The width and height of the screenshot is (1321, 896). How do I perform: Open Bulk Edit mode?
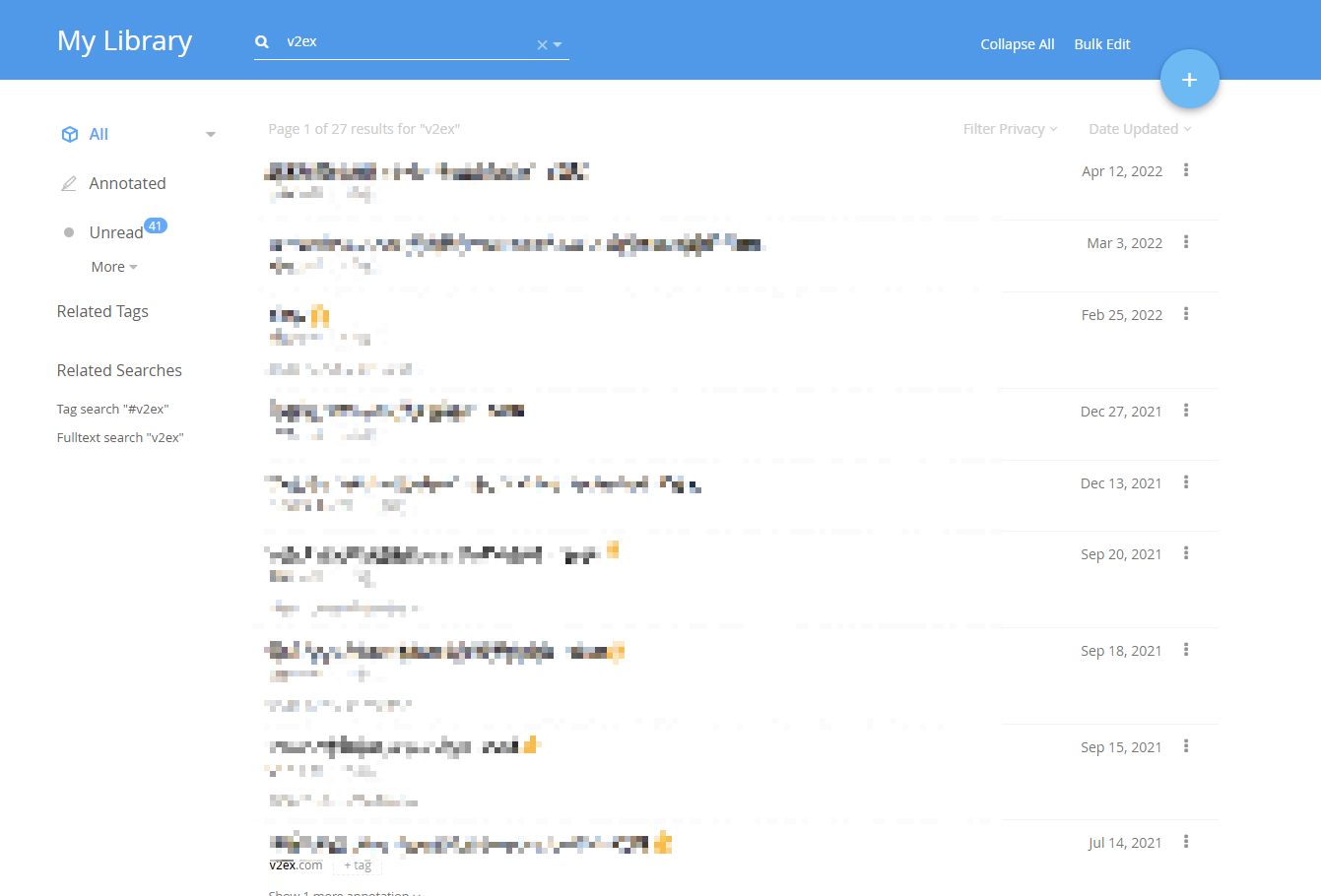pyautogui.click(x=1101, y=44)
